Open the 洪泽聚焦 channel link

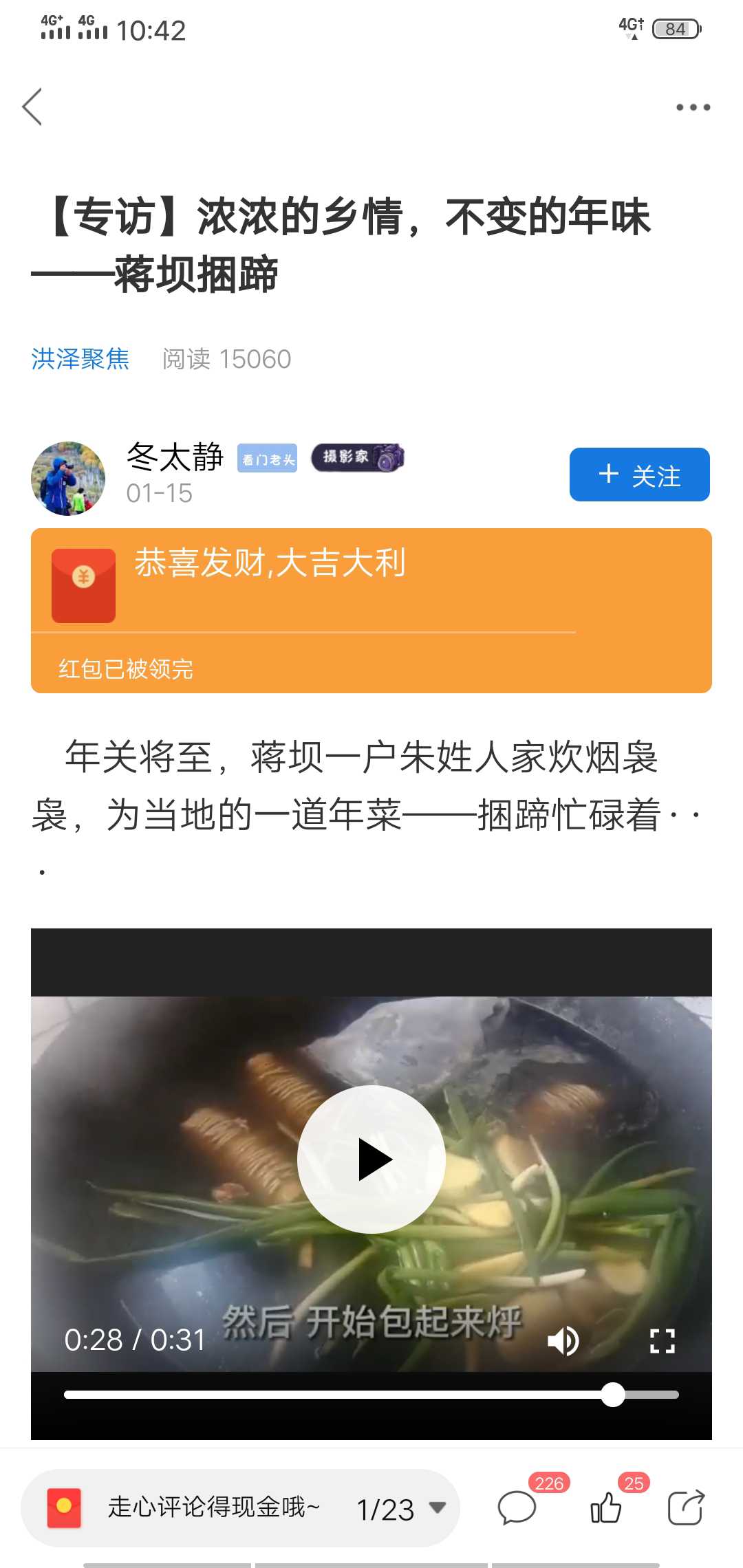(80, 359)
